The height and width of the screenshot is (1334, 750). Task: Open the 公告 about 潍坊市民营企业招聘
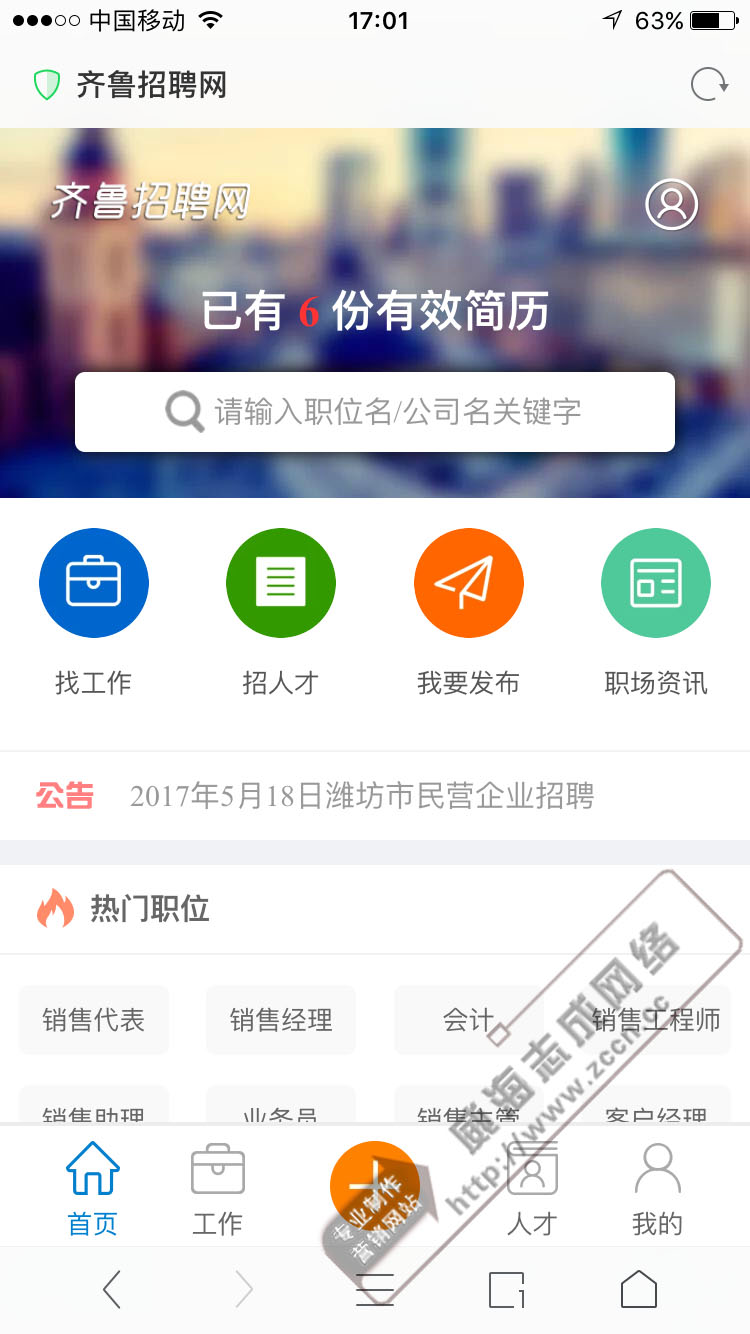pos(361,796)
